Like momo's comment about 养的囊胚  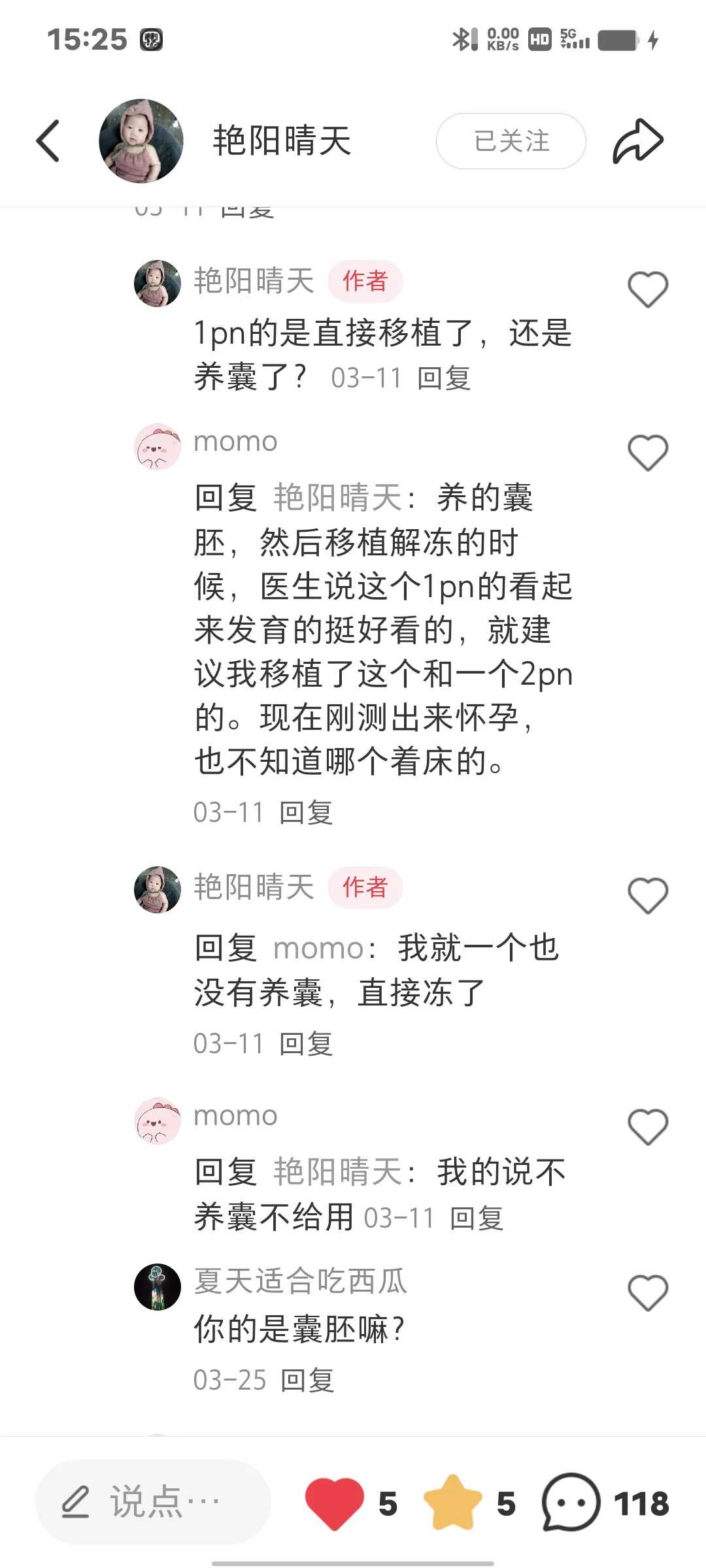pyautogui.click(x=648, y=452)
